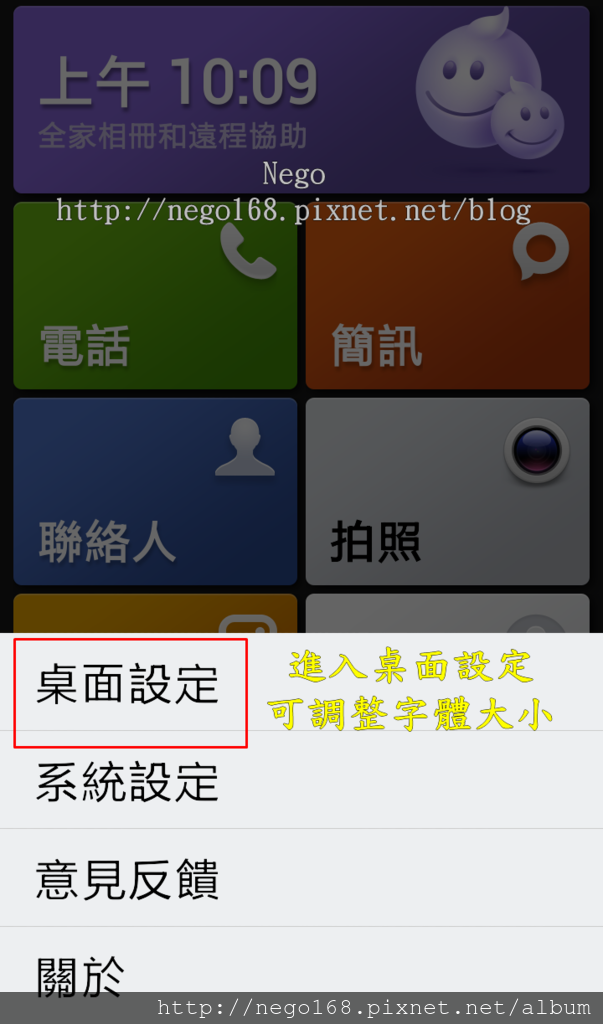This screenshot has width=603, height=1024.
Task: Open the 簡訊 tile
Action: (447, 296)
